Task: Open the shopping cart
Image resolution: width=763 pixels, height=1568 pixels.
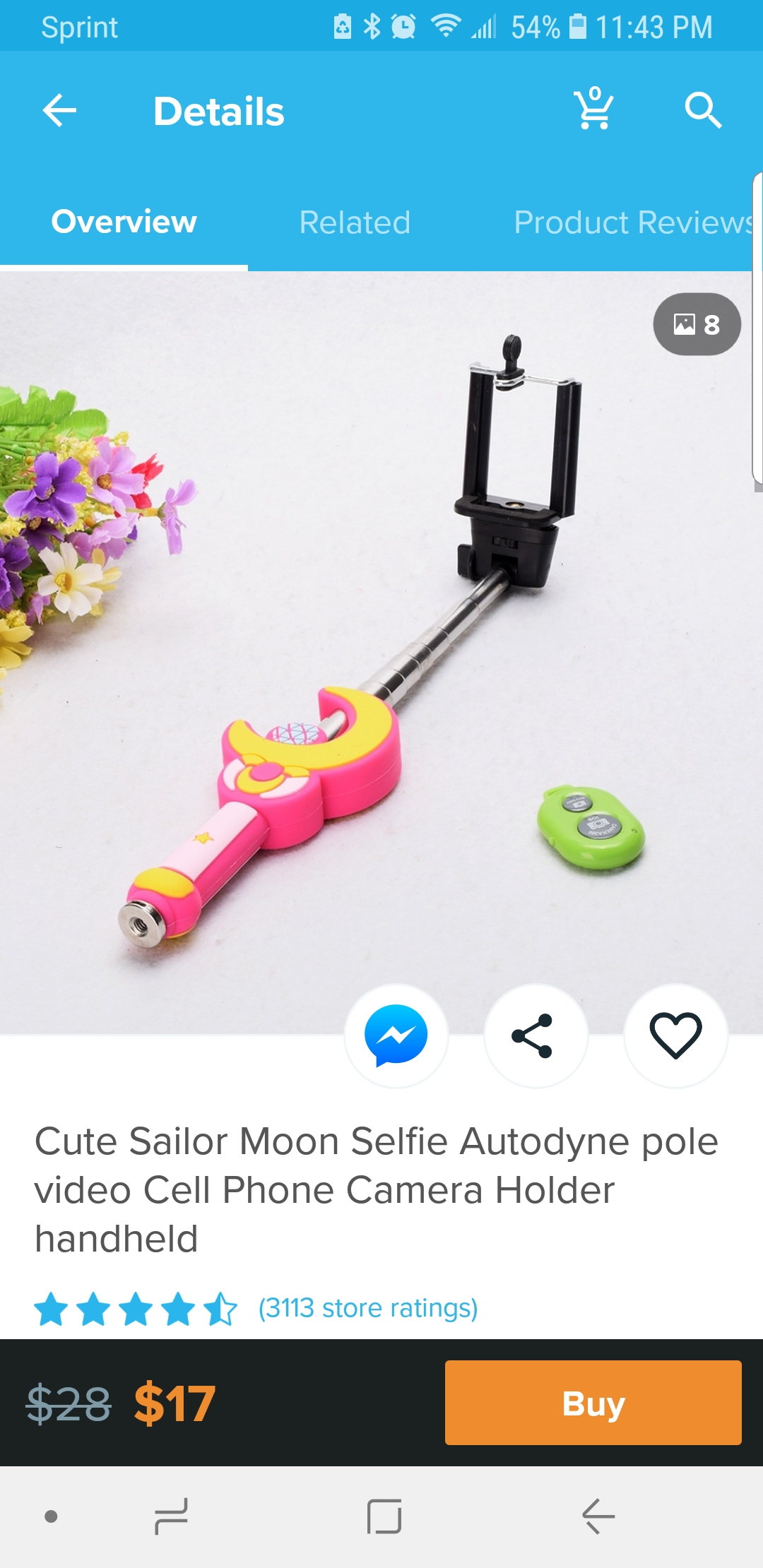Action: point(594,109)
